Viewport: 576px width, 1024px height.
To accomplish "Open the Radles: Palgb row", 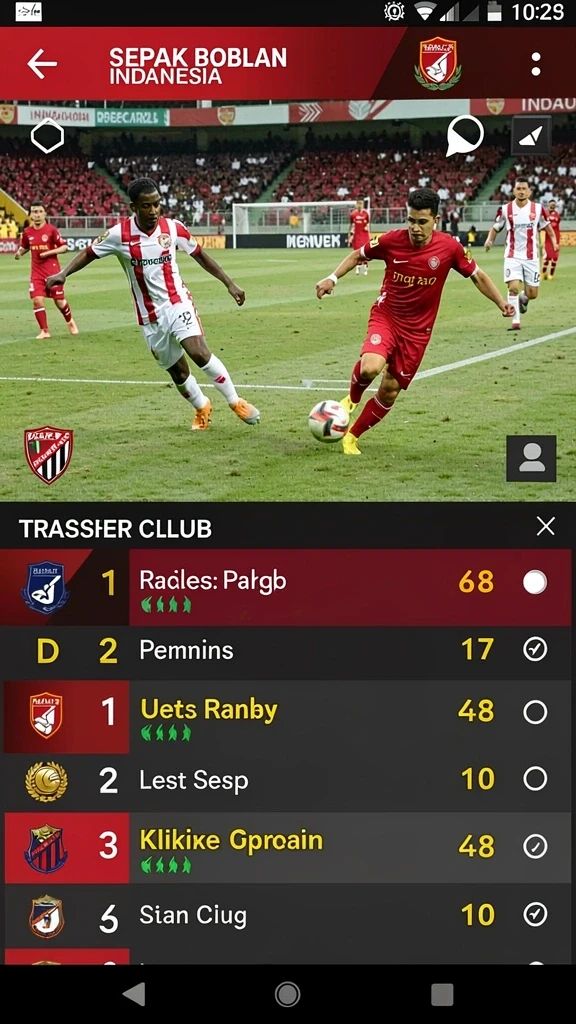I will (288, 587).
